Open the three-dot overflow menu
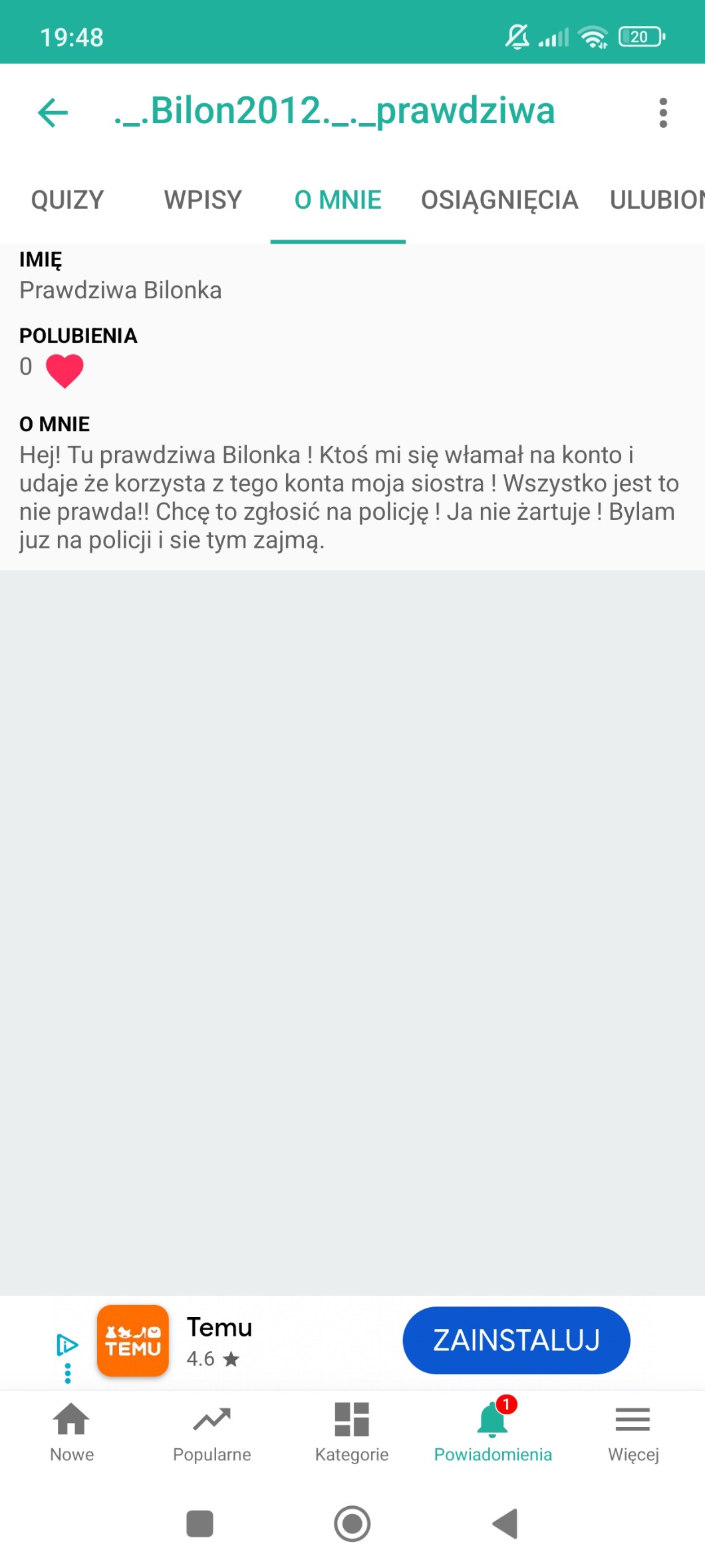 click(x=662, y=112)
